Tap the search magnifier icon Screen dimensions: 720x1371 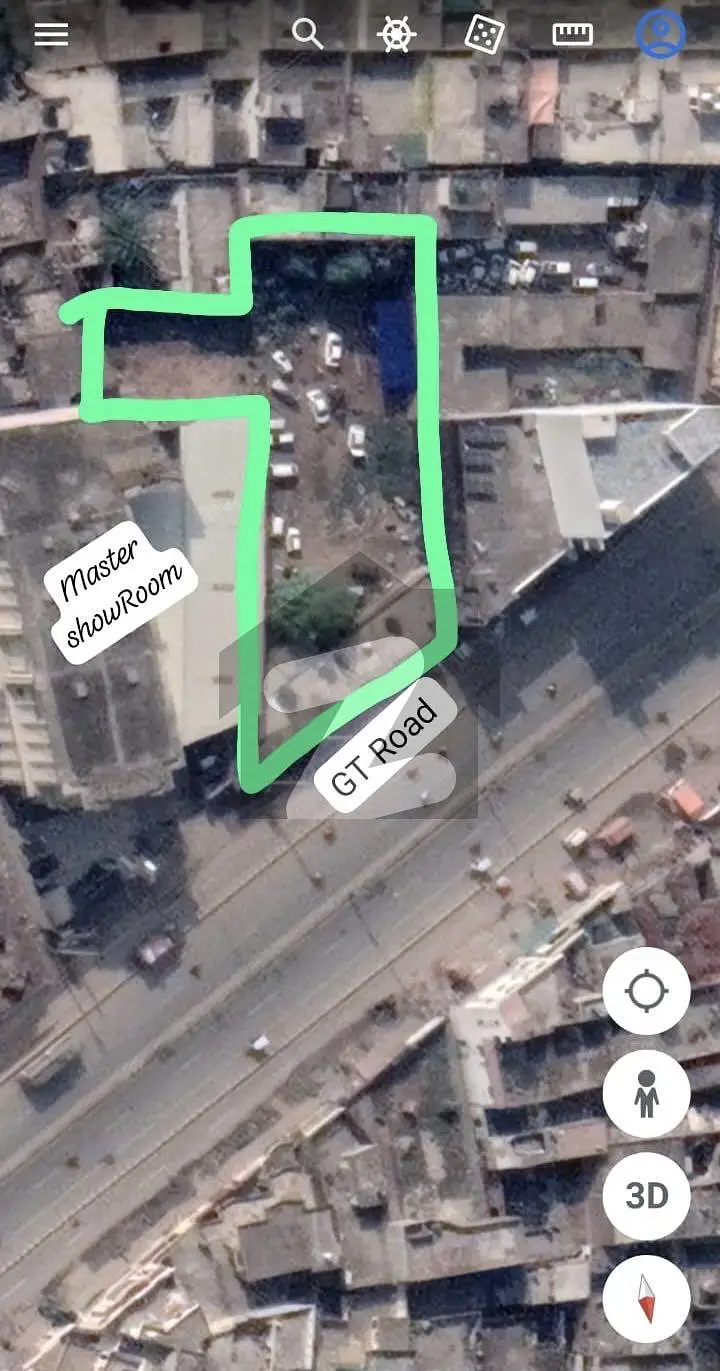pyautogui.click(x=307, y=34)
